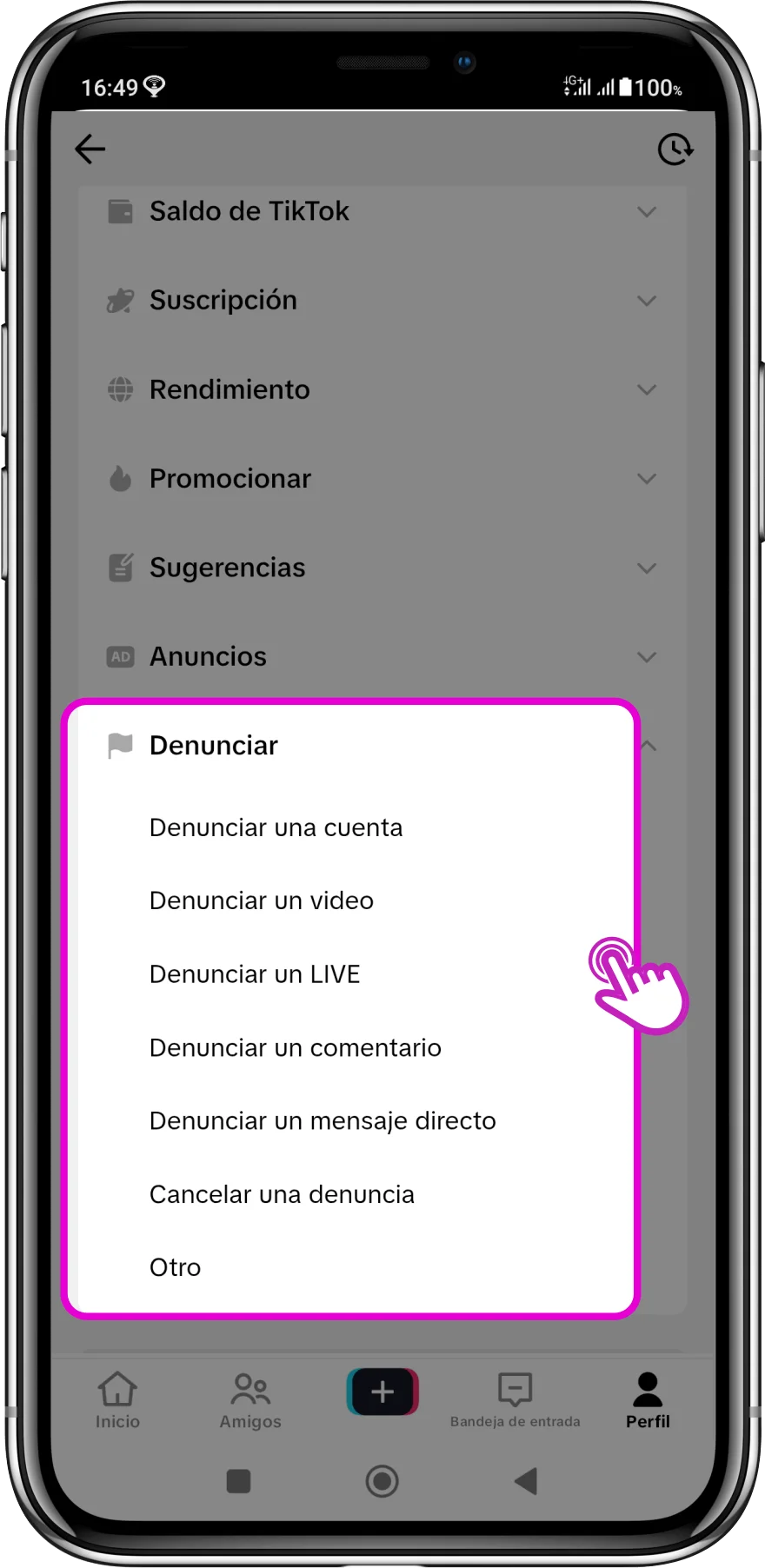Select Denunciar un LIVE
The height and width of the screenshot is (1568, 765).
(254, 974)
